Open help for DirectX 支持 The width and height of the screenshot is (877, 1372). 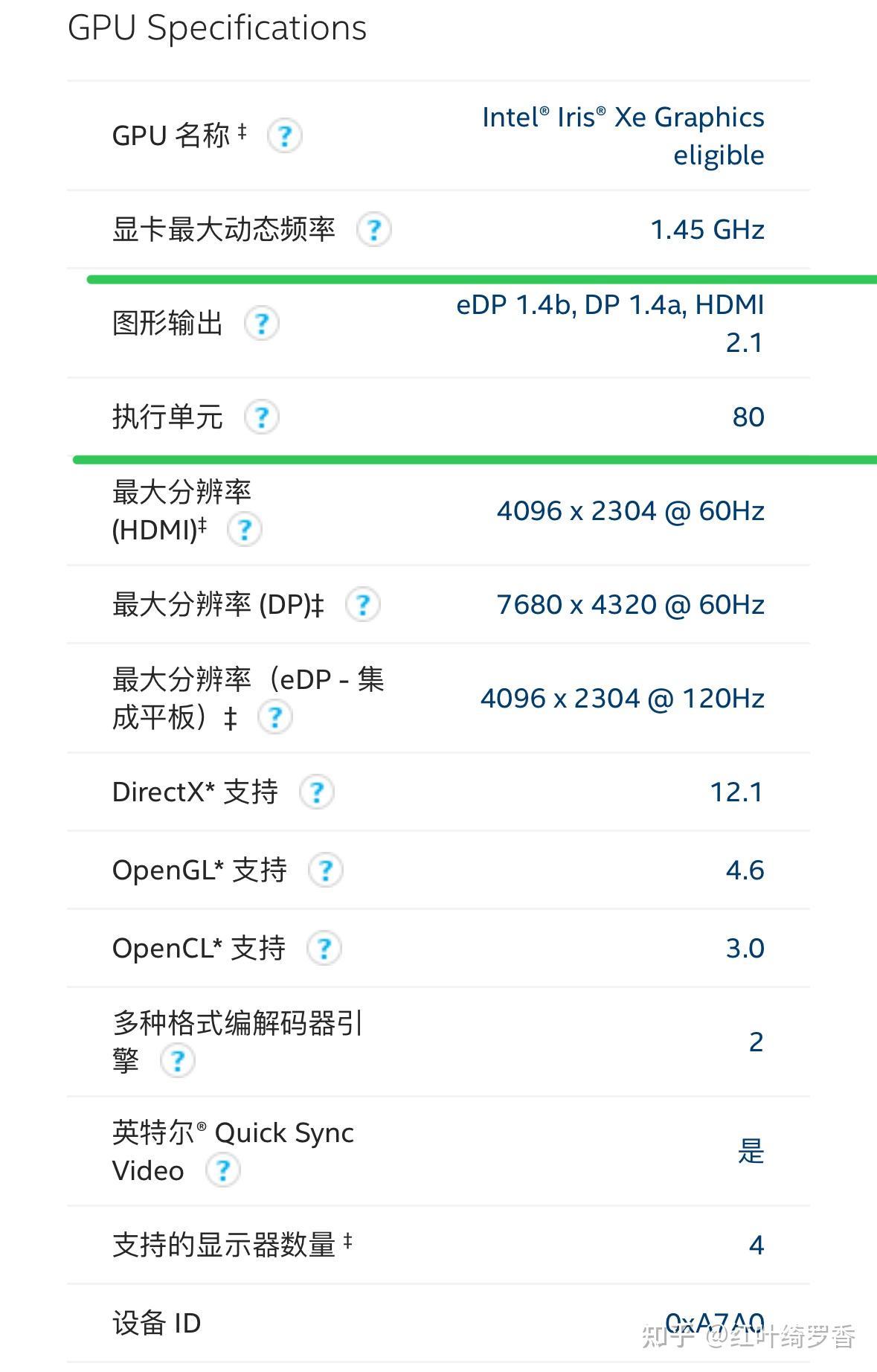pos(317,792)
